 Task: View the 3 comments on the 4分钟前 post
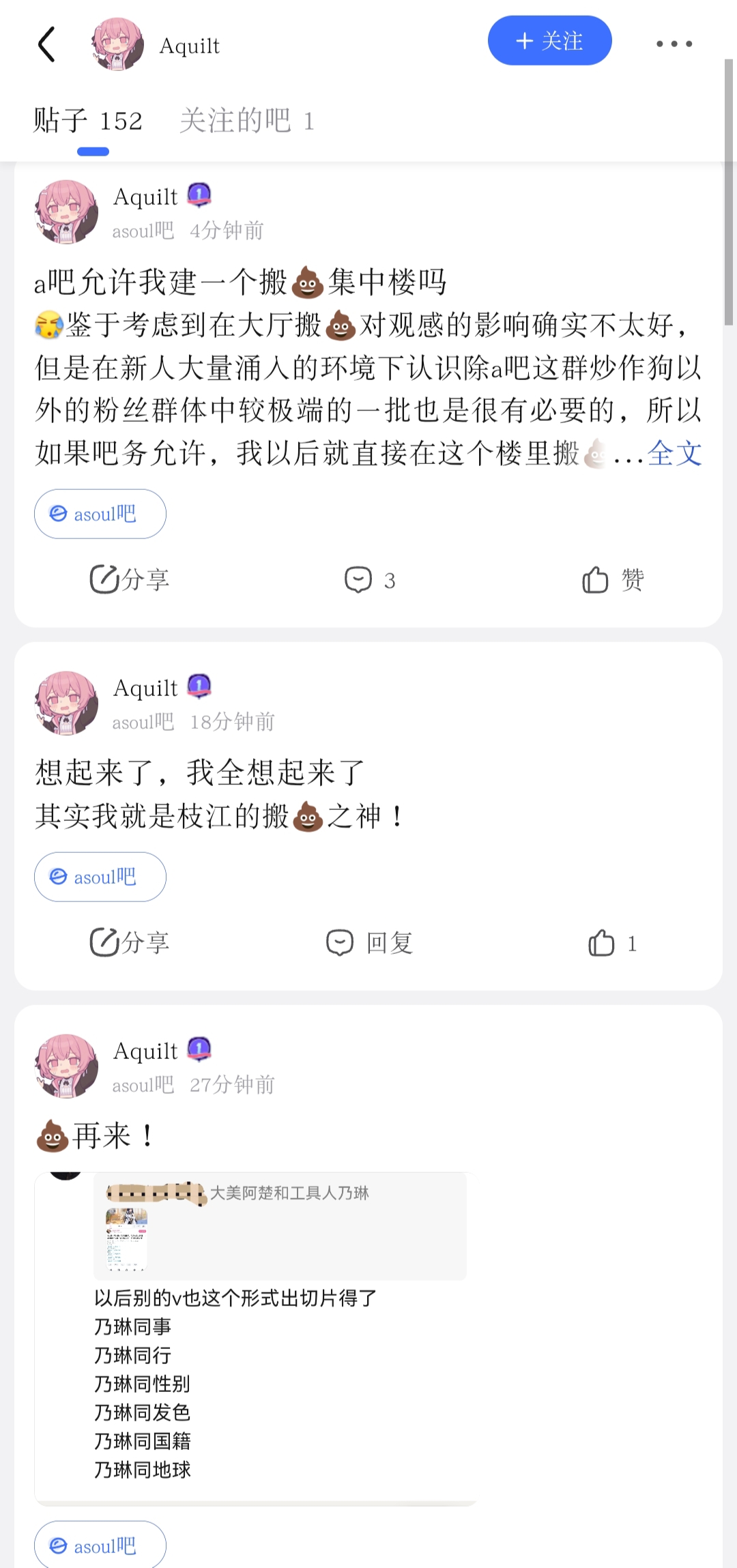(369, 580)
